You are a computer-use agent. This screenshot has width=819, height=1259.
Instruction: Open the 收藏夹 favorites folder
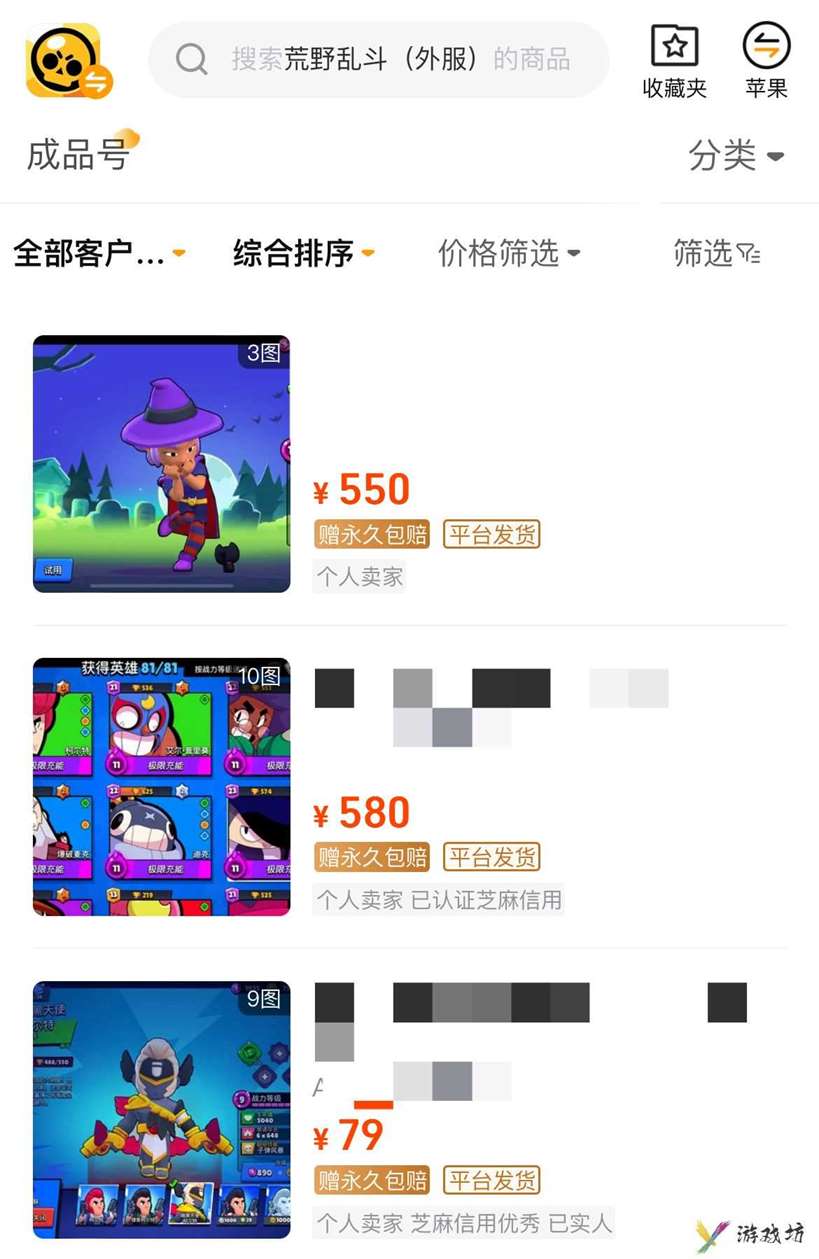click(674, 61)
